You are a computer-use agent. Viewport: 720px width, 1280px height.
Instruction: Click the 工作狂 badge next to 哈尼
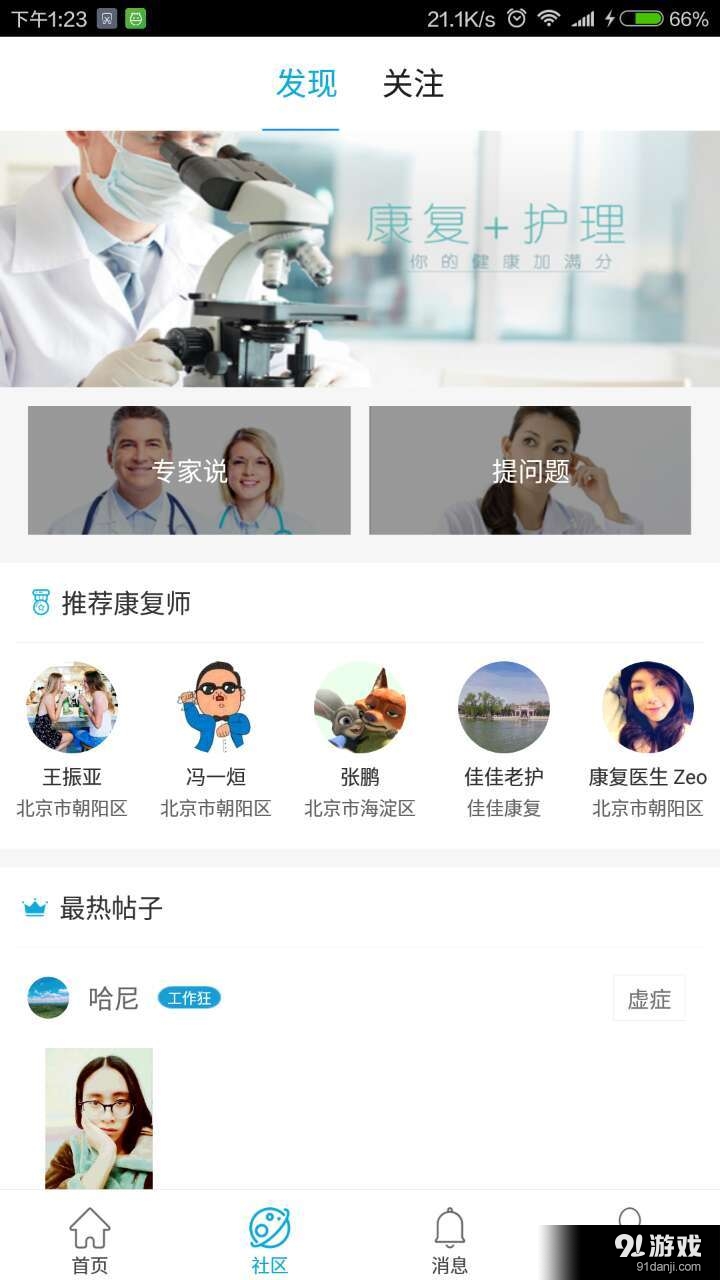[x=189, y=998]
